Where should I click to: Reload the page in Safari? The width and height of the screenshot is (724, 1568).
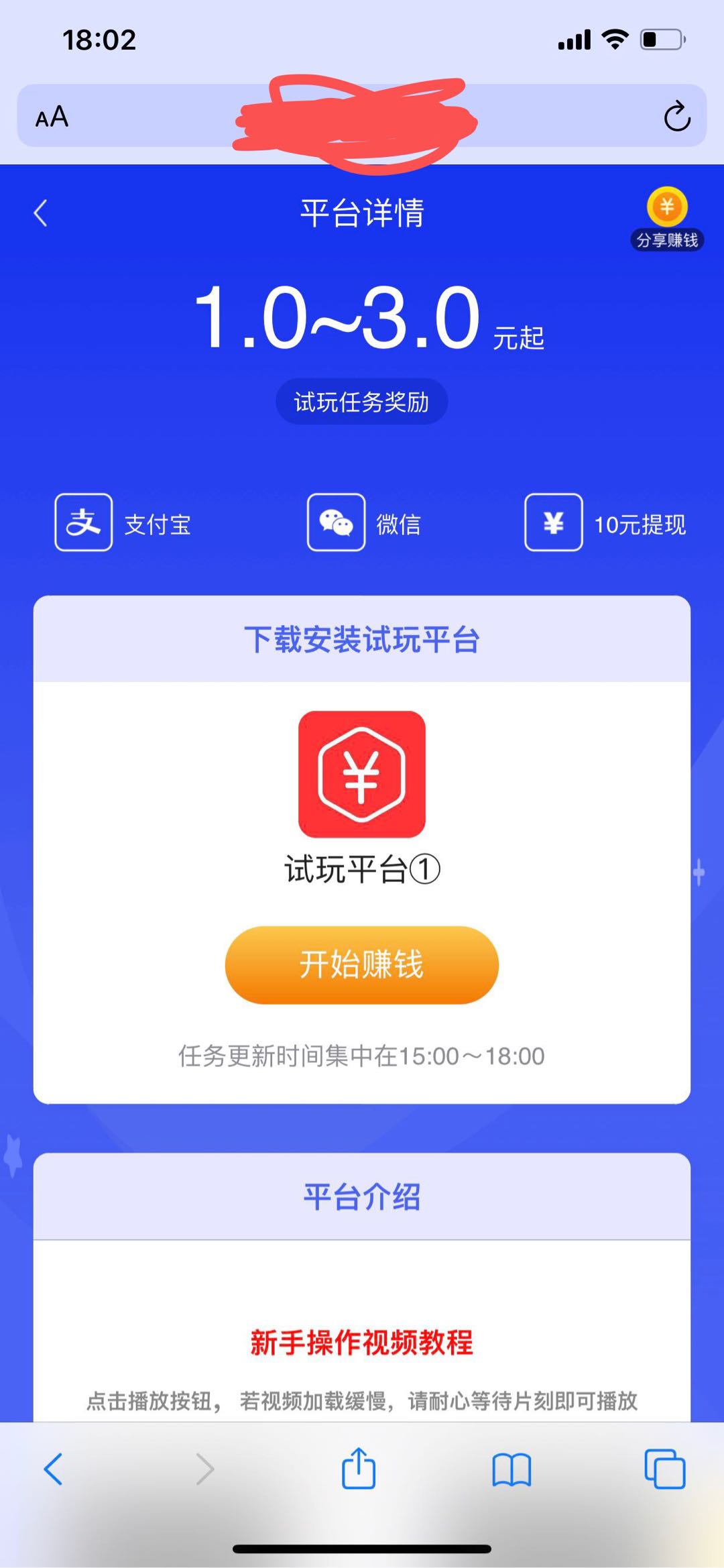[x=677, y=117]
